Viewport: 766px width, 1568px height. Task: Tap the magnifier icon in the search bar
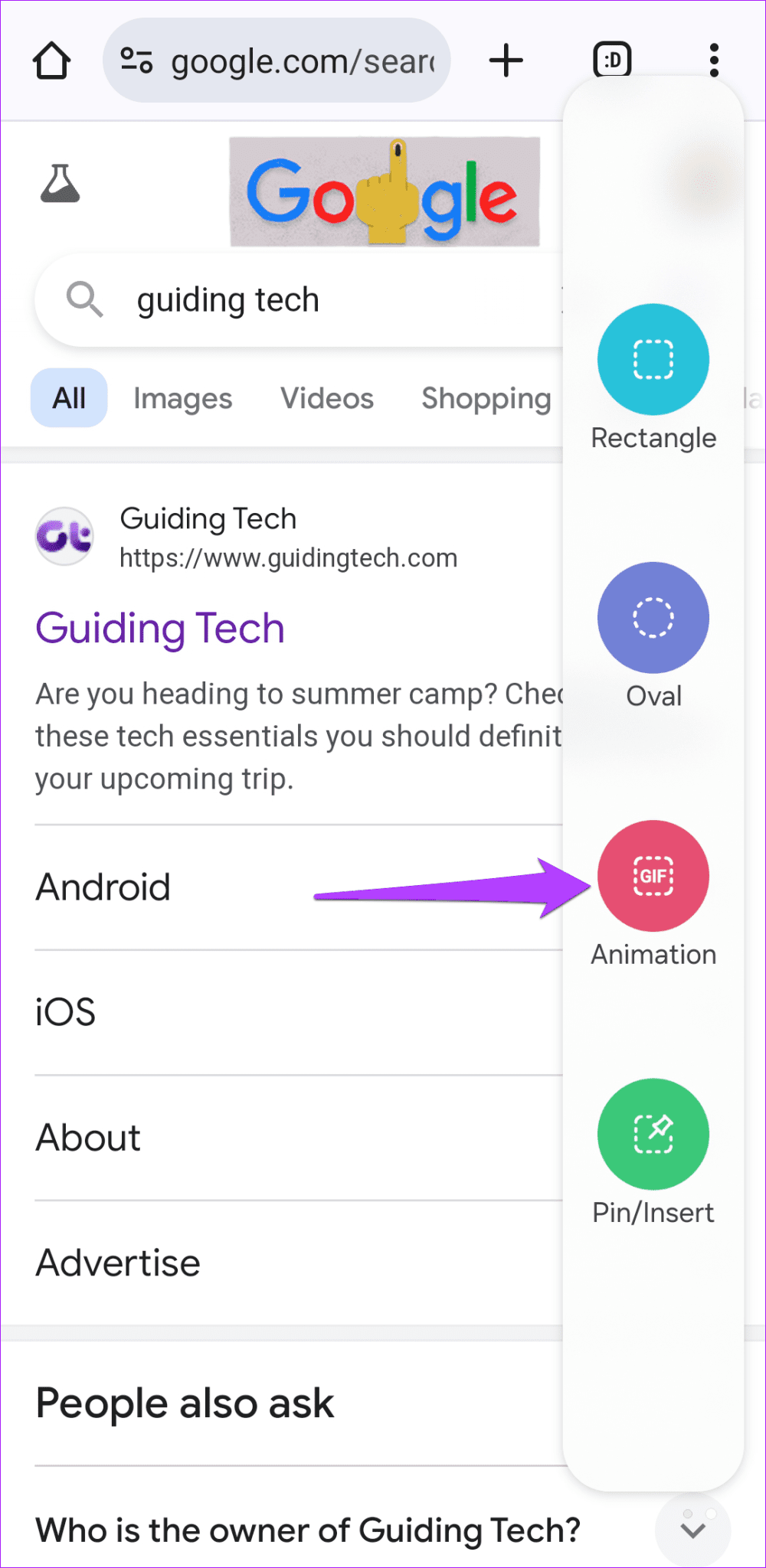coord(85,299)
